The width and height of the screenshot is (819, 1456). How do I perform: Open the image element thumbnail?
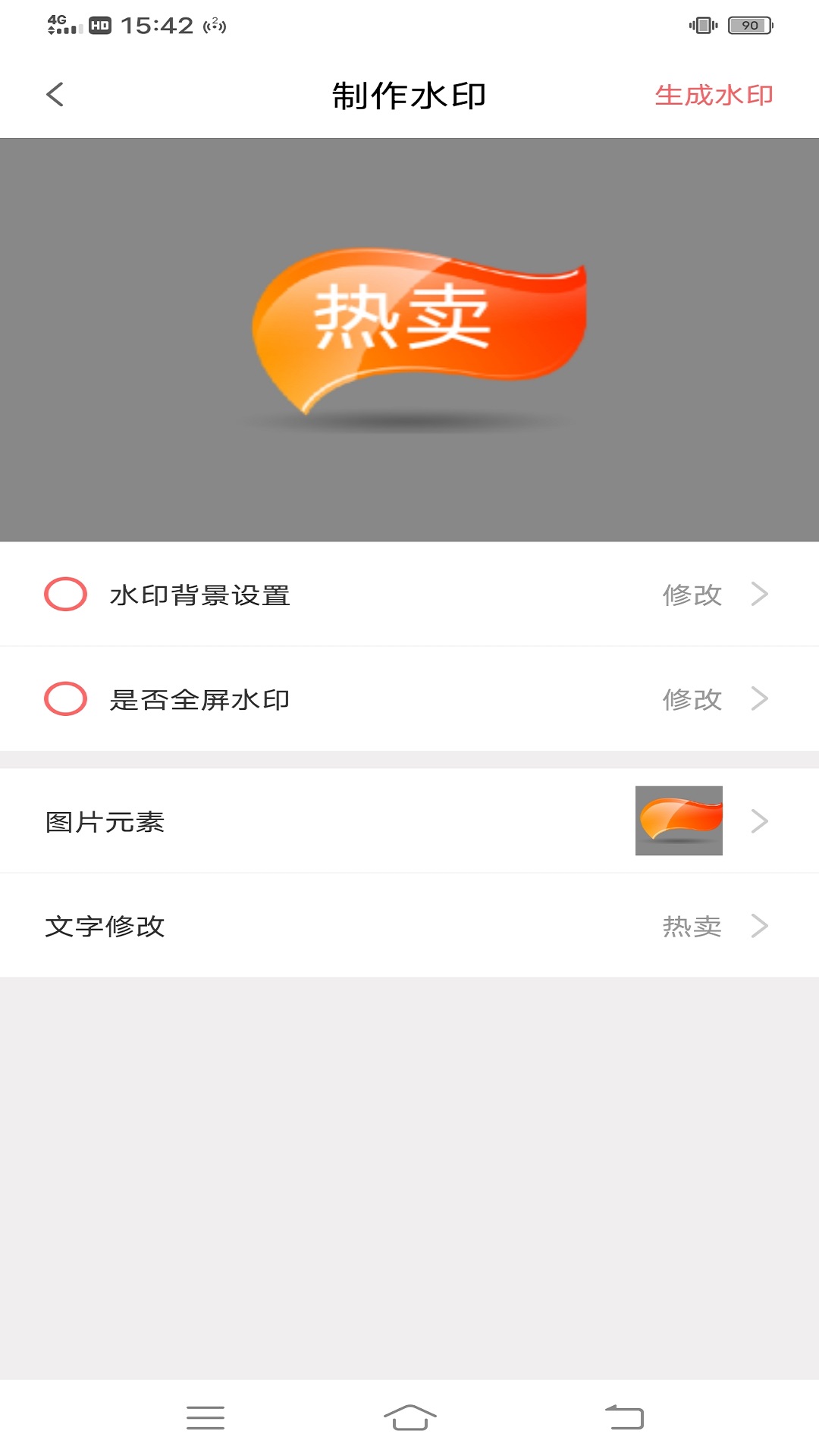(679, 821)
